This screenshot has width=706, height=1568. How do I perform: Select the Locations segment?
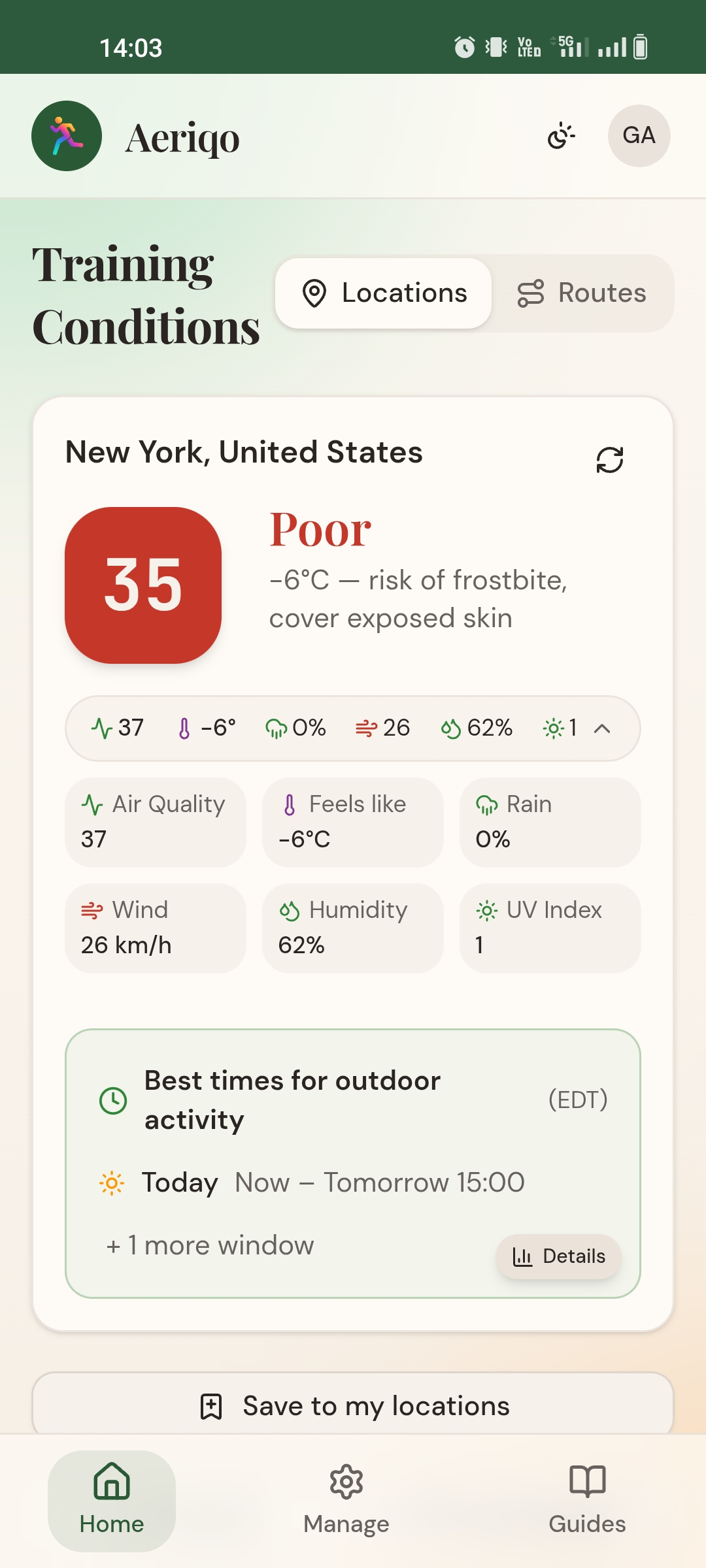pos(384,293)
